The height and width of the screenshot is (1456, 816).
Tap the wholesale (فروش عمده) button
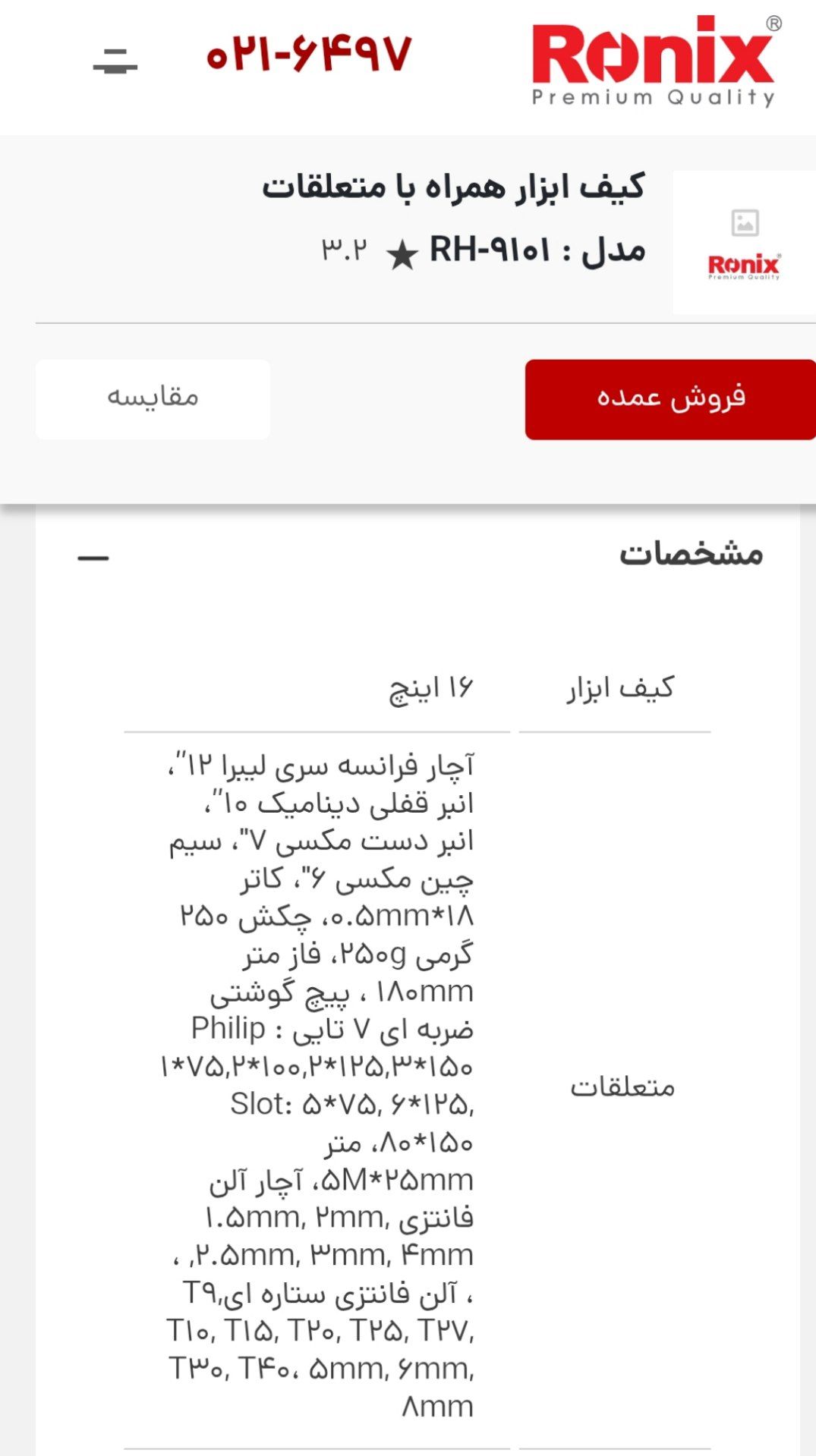click(x=669, y=399)
